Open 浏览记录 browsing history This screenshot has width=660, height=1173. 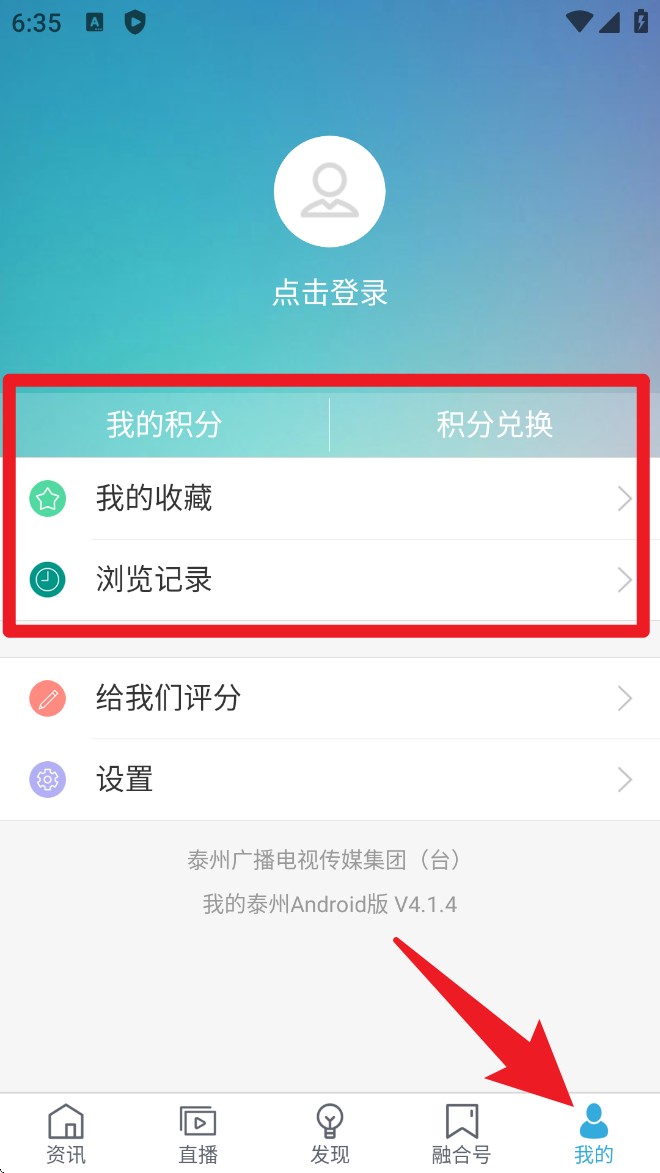330,580
